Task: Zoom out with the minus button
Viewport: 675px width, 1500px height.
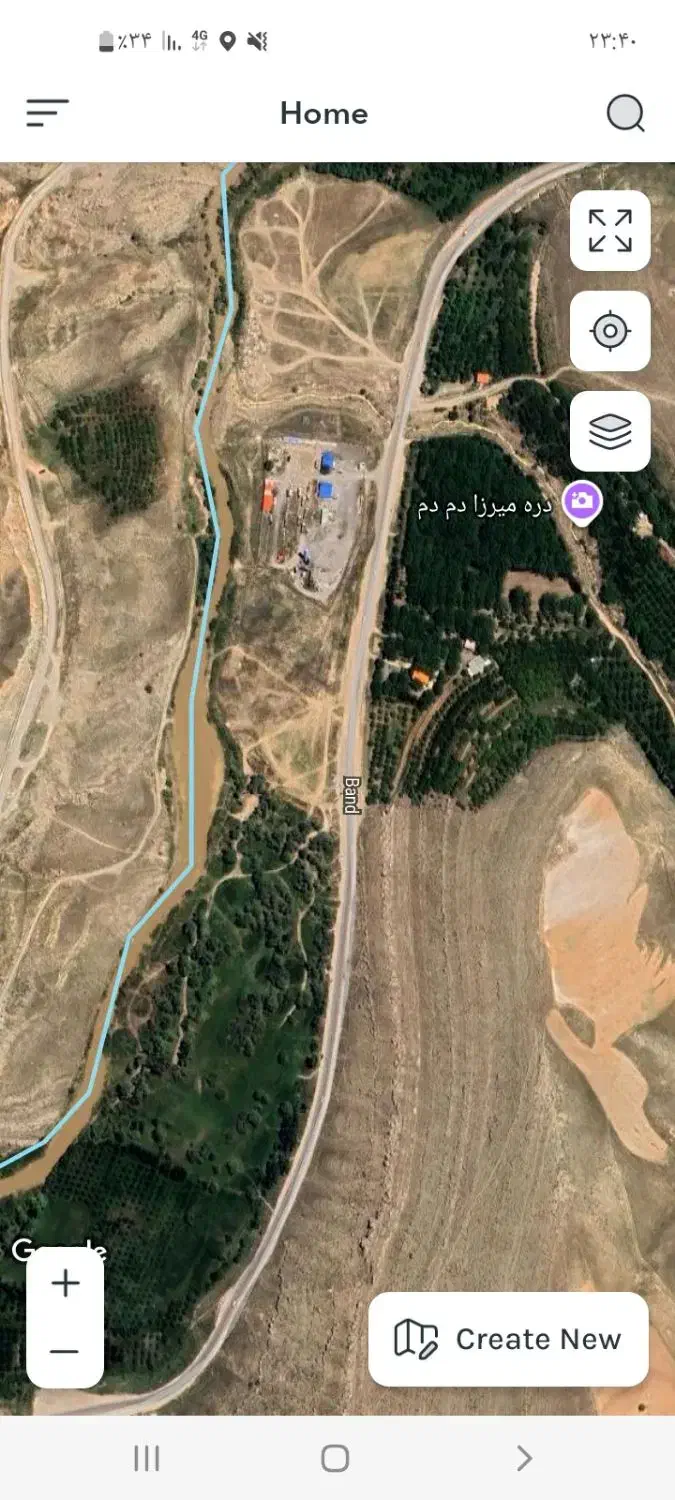Action: point(65,1351)
